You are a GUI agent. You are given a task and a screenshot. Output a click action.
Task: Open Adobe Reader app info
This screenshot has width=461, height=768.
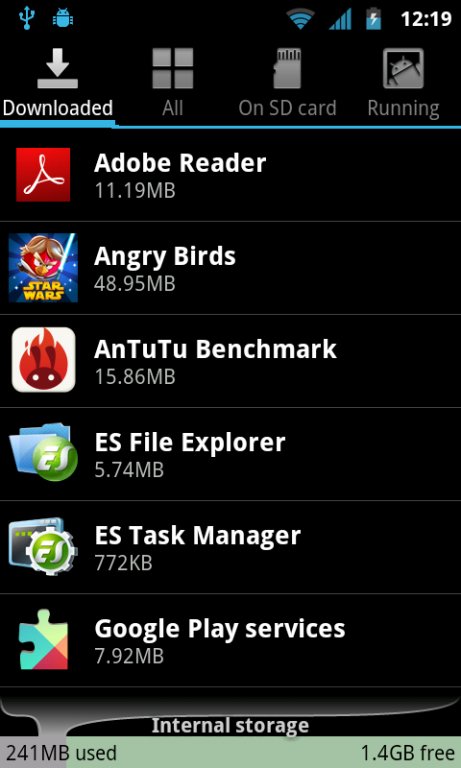(x=230, y=175)
